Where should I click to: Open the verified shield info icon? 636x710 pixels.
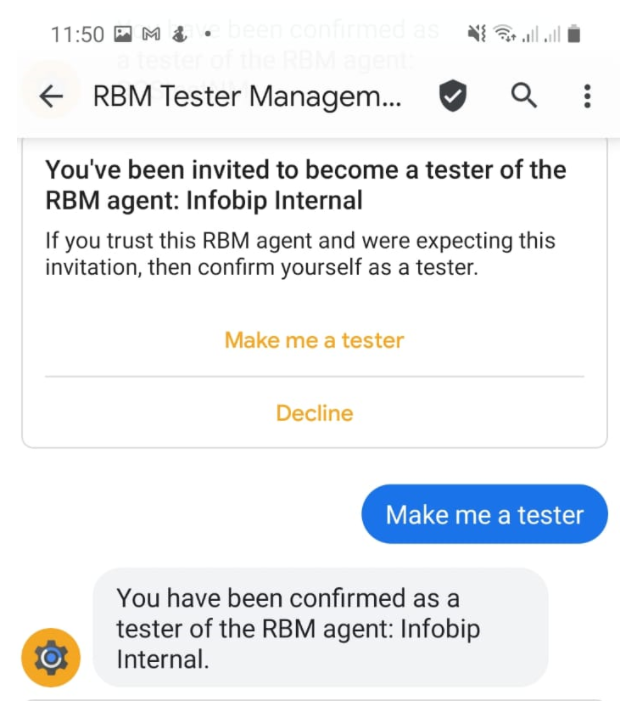pyautogui.click(x=453, y=97)
